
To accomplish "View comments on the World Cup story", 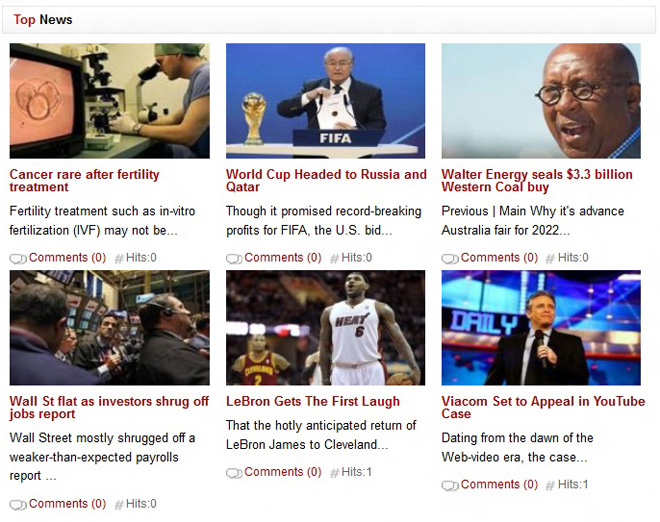I will [282, 257].
